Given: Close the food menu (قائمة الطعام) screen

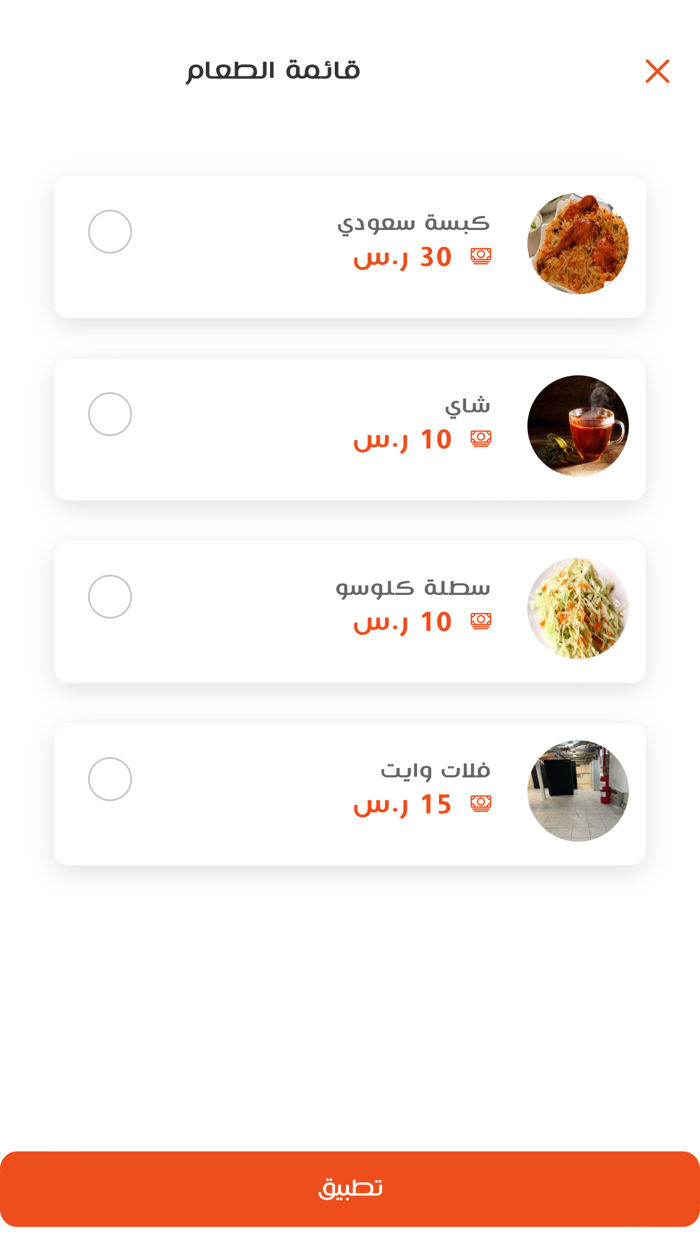Looking at the screenshot, I should tap(657, 71).
